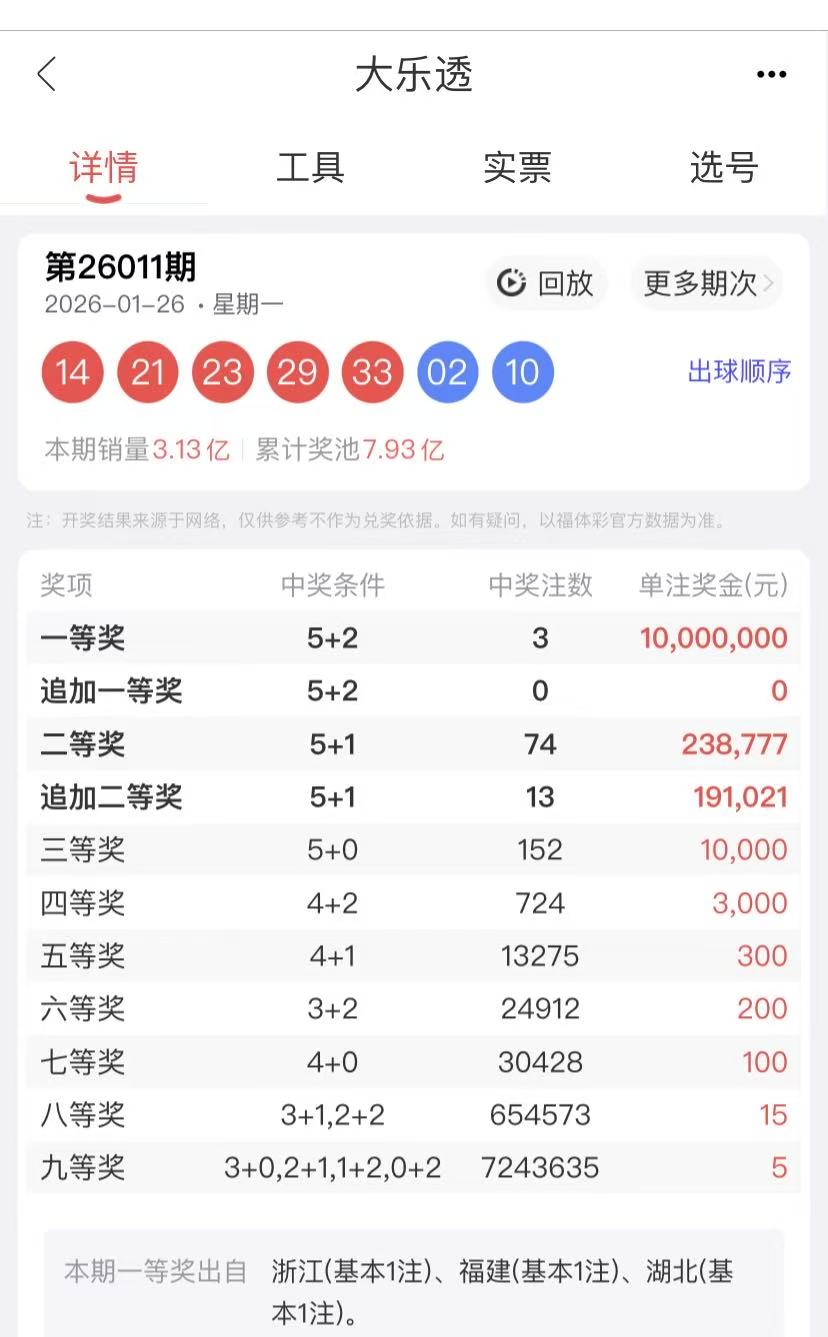Open the three-dot more options menu
Screen dimensions: 828x1337
tap(771, 75)
